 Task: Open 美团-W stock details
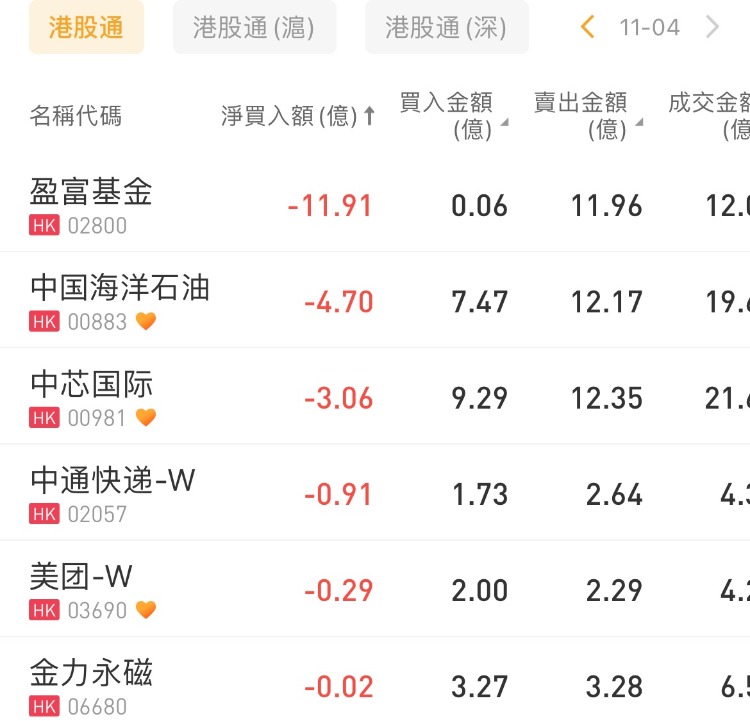(x=82, y=589)
